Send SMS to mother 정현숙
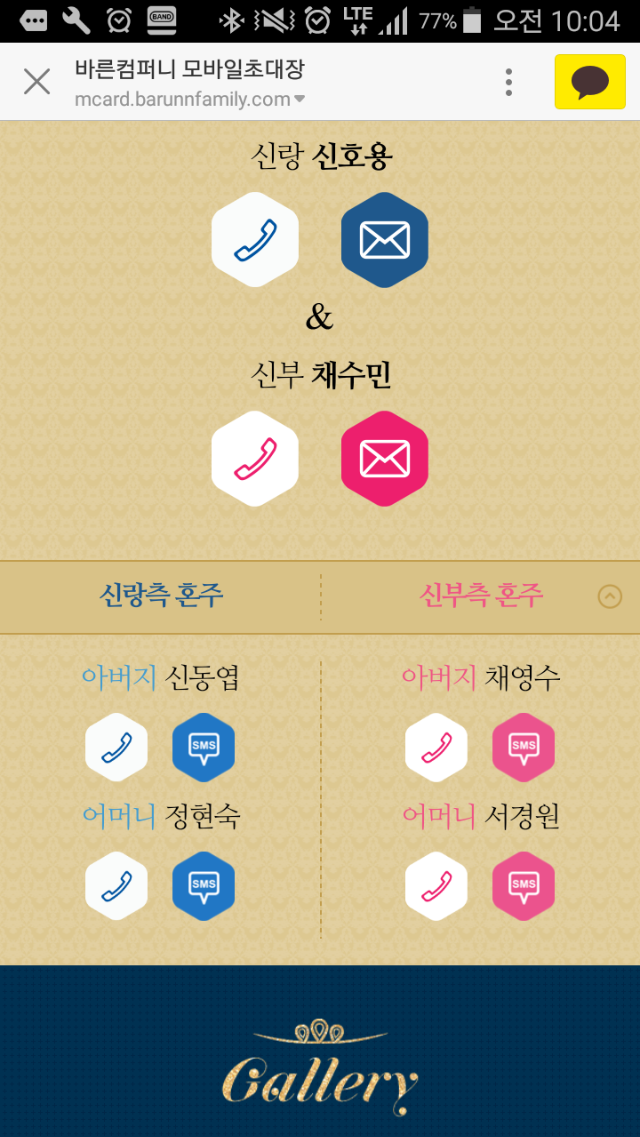The image size is (640, 1137). pyautogui.click(x=204, y=885)
